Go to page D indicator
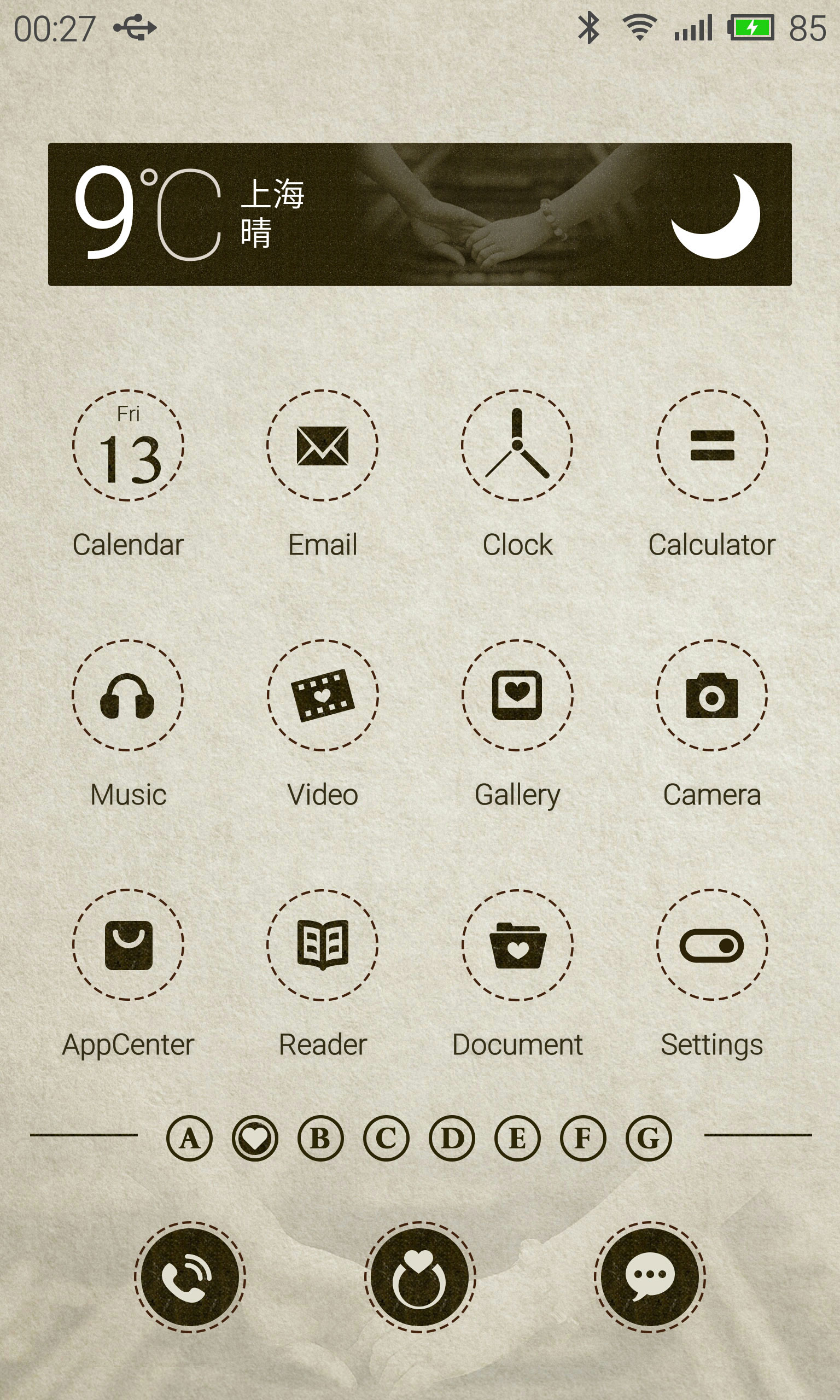The image size is (840, 1400). (x=452, y=1138)
